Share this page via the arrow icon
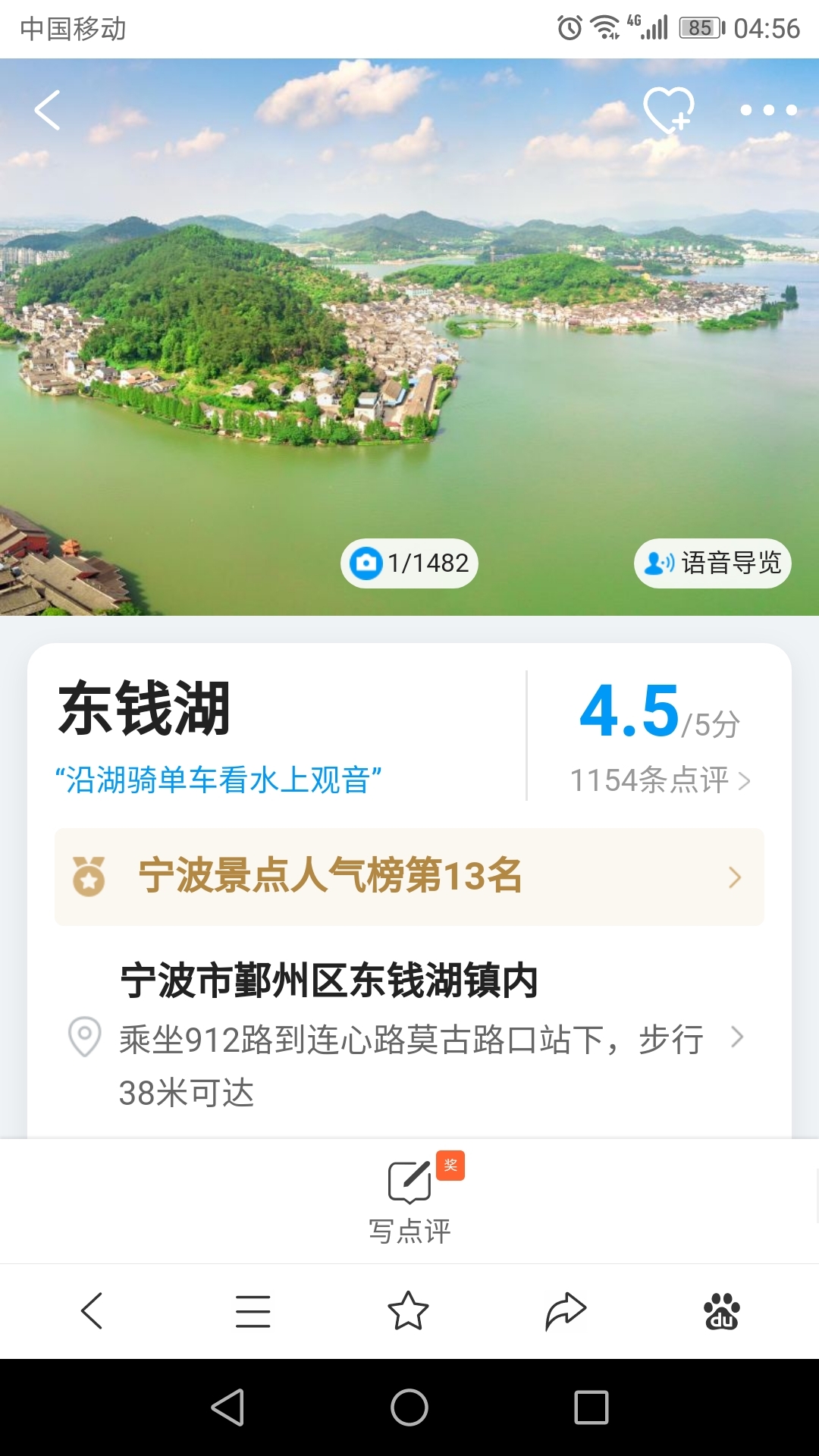The height and width of the screenshot is (1456, 819). point(566,1311)
